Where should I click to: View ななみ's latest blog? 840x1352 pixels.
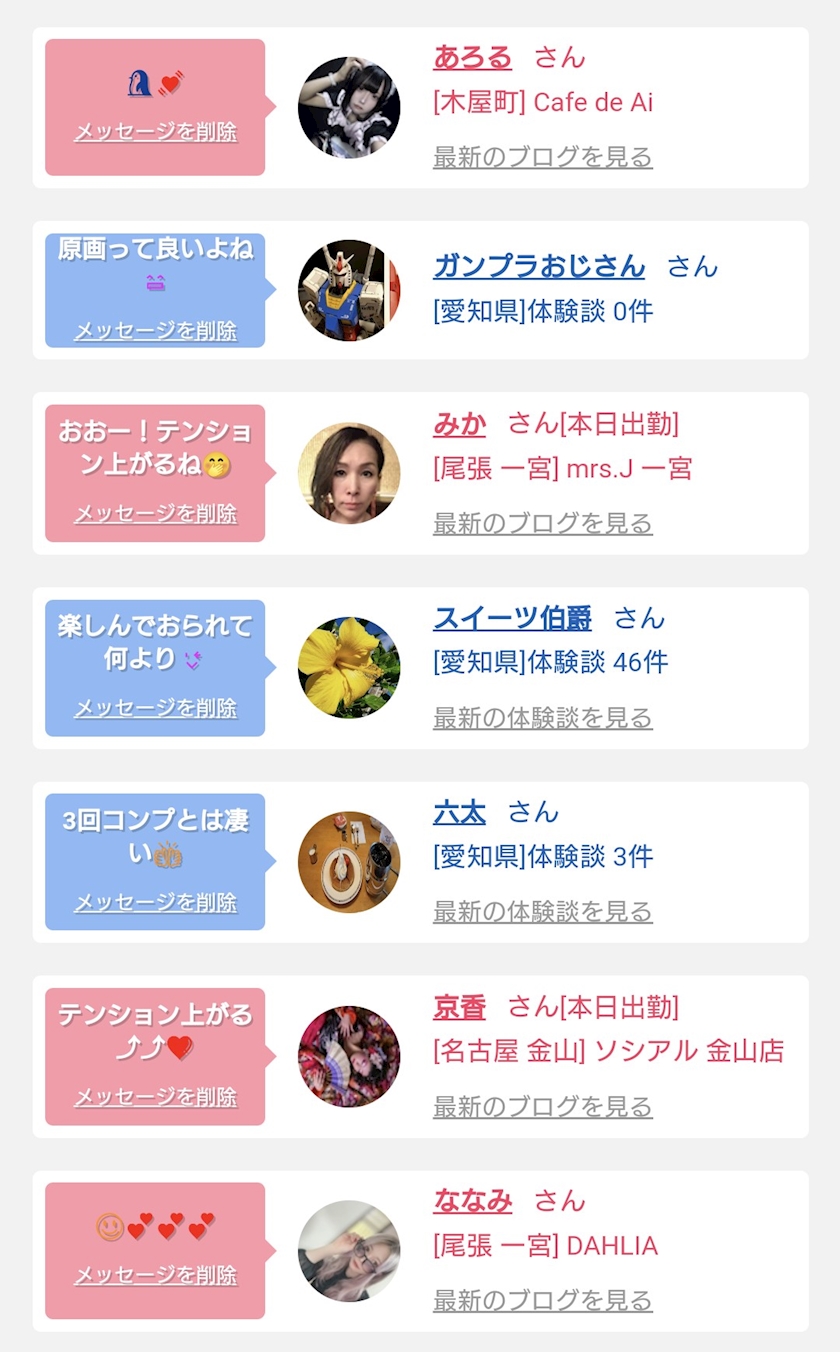point(542,1301)
